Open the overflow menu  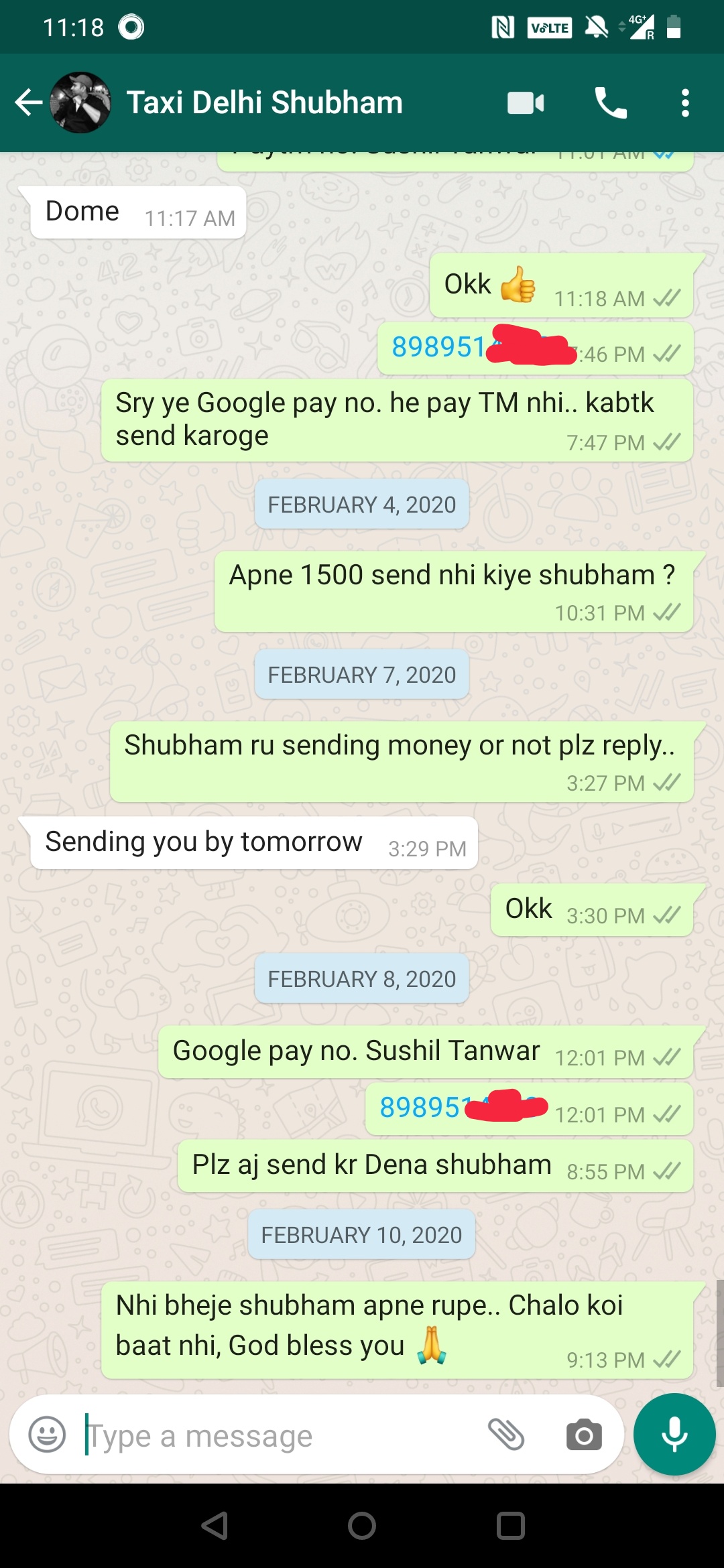tap(684, 103)
